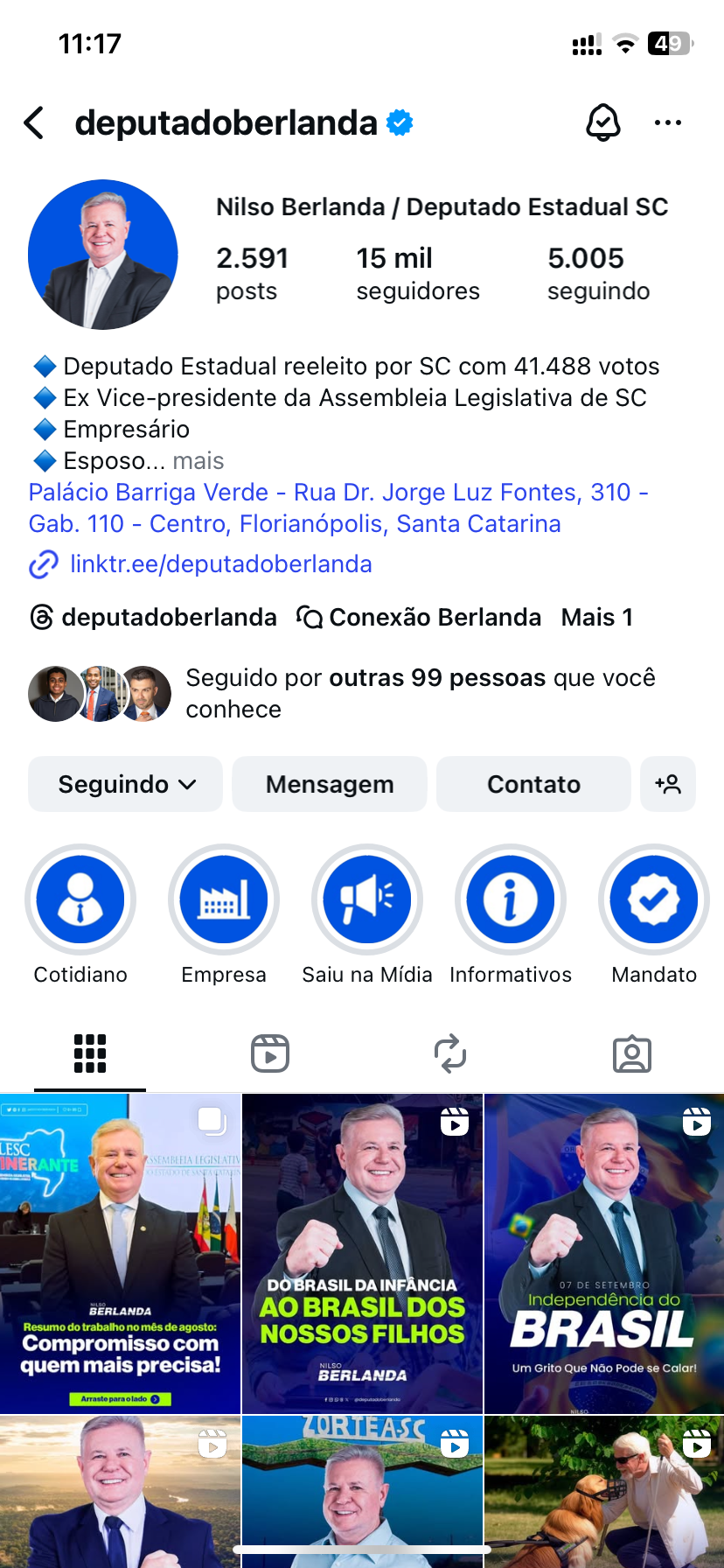Tap the Mensagem button

point(330,785)
